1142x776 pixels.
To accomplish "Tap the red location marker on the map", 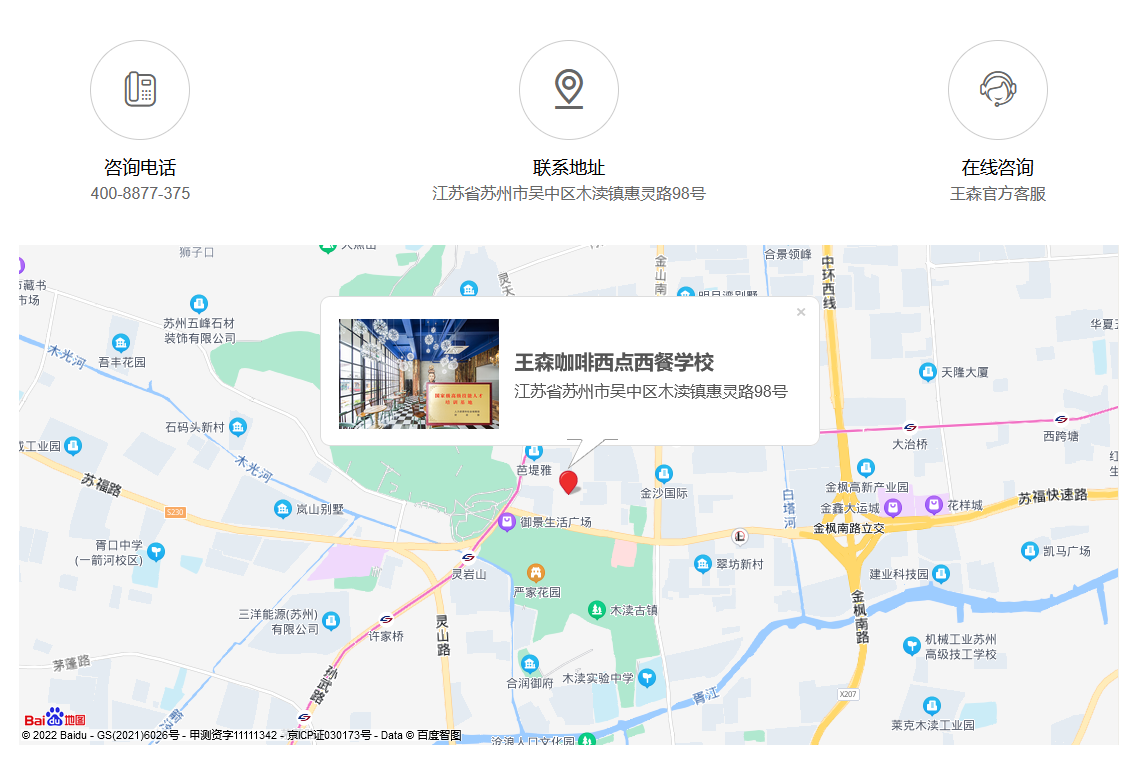I will (568, 482).
